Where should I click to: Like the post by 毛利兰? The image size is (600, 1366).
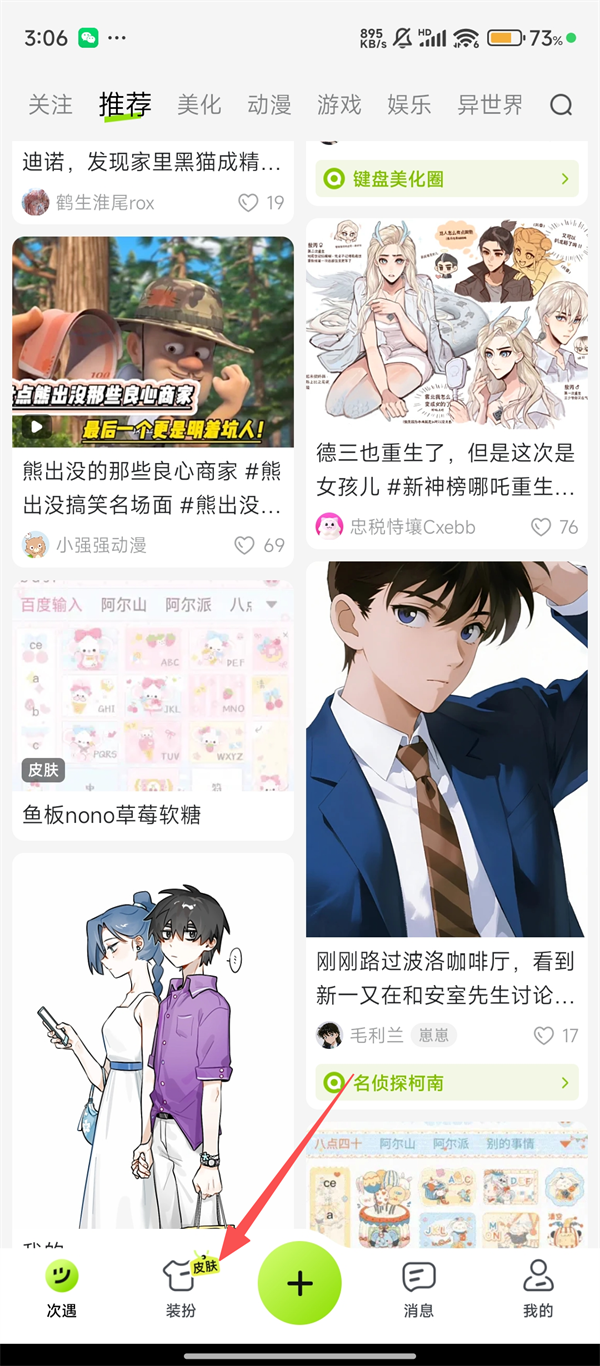click(x=544, y=1035)
